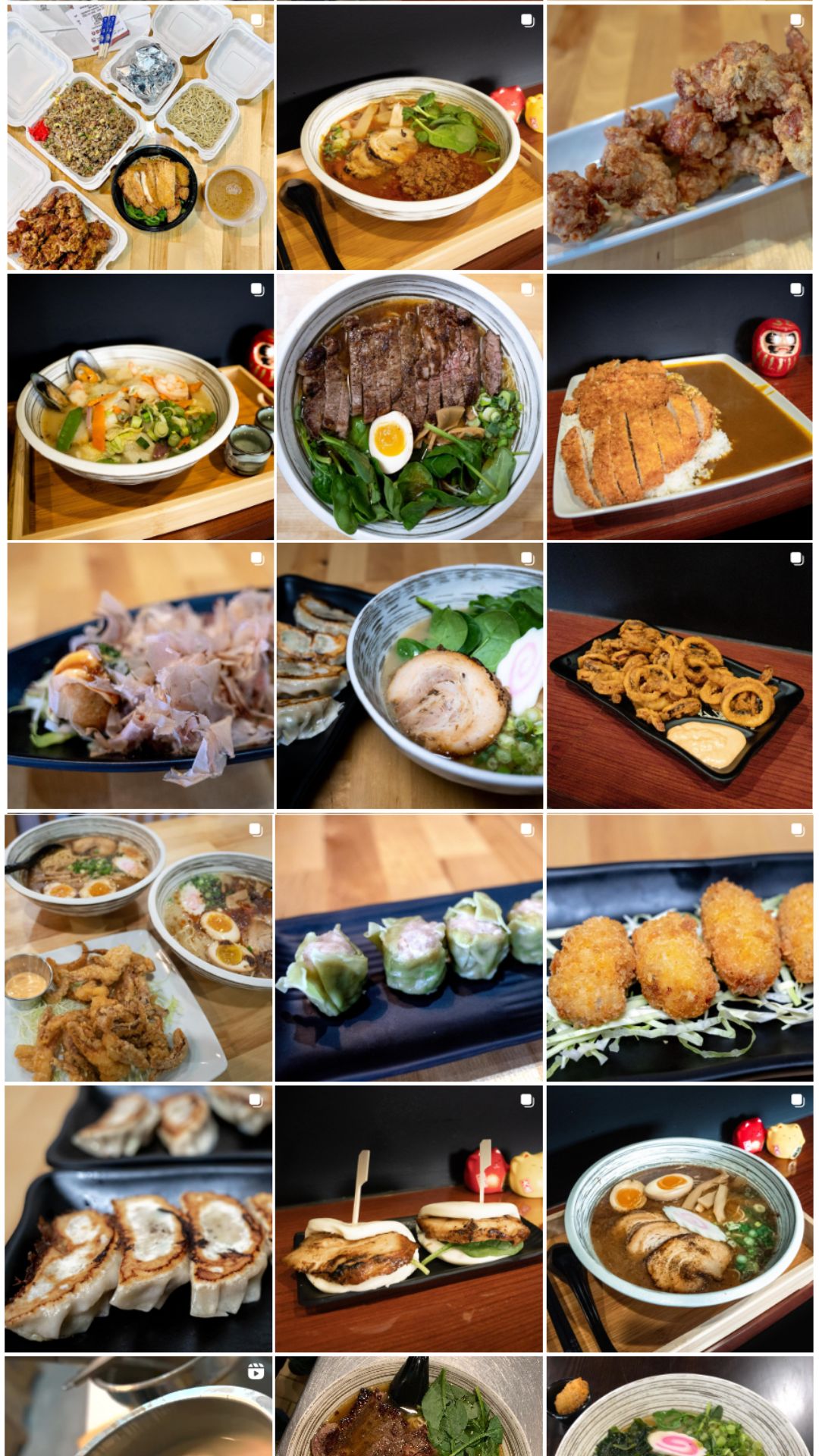The width and height of the screenshot is (819, 1456).
Task: Play the reel with the metal pot
Action: pos(139,1405)
